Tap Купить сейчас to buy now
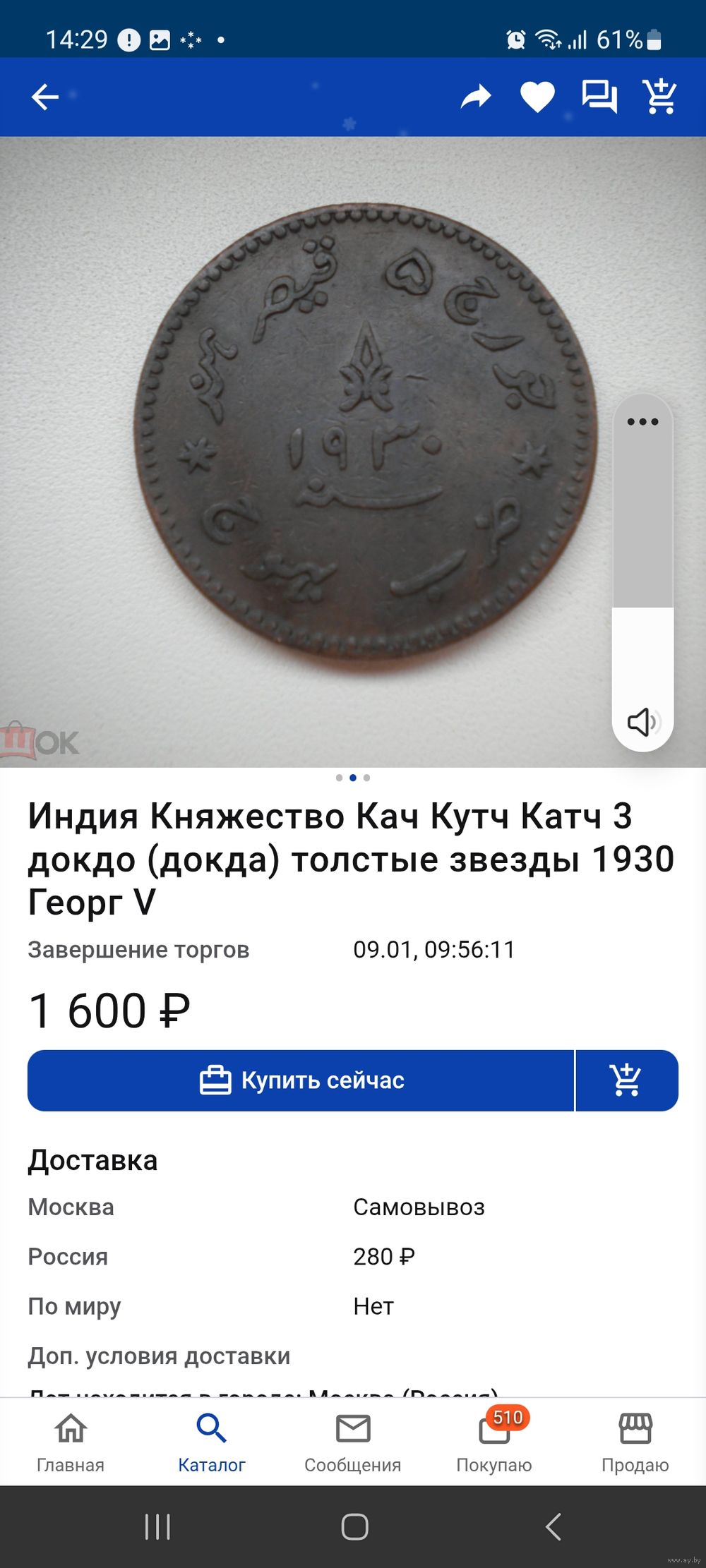This screenshot has width=706, height=1568. [301, 1080]
